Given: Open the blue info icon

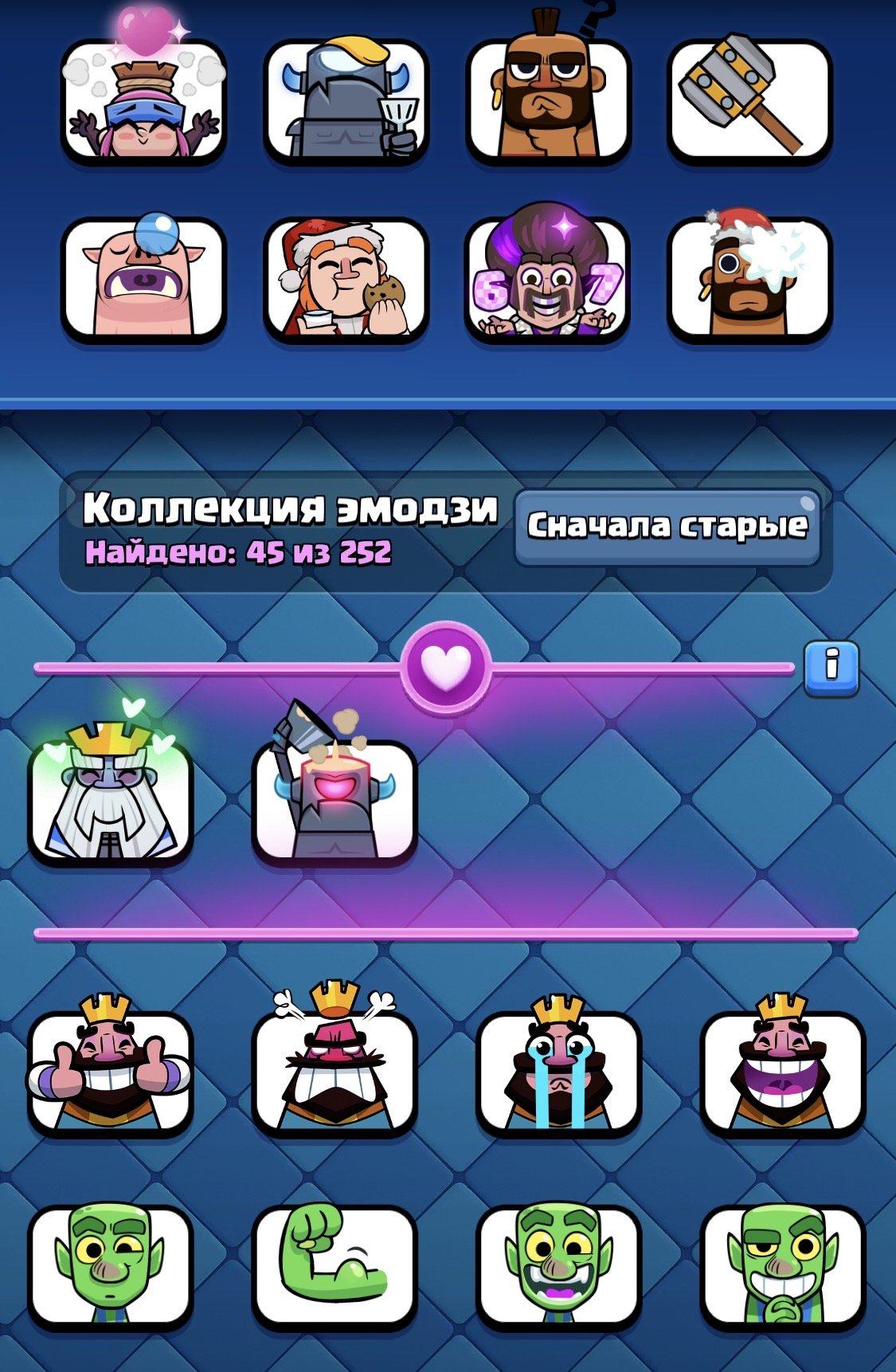Looking at the screenshot, I should click(x=831, y=668).
